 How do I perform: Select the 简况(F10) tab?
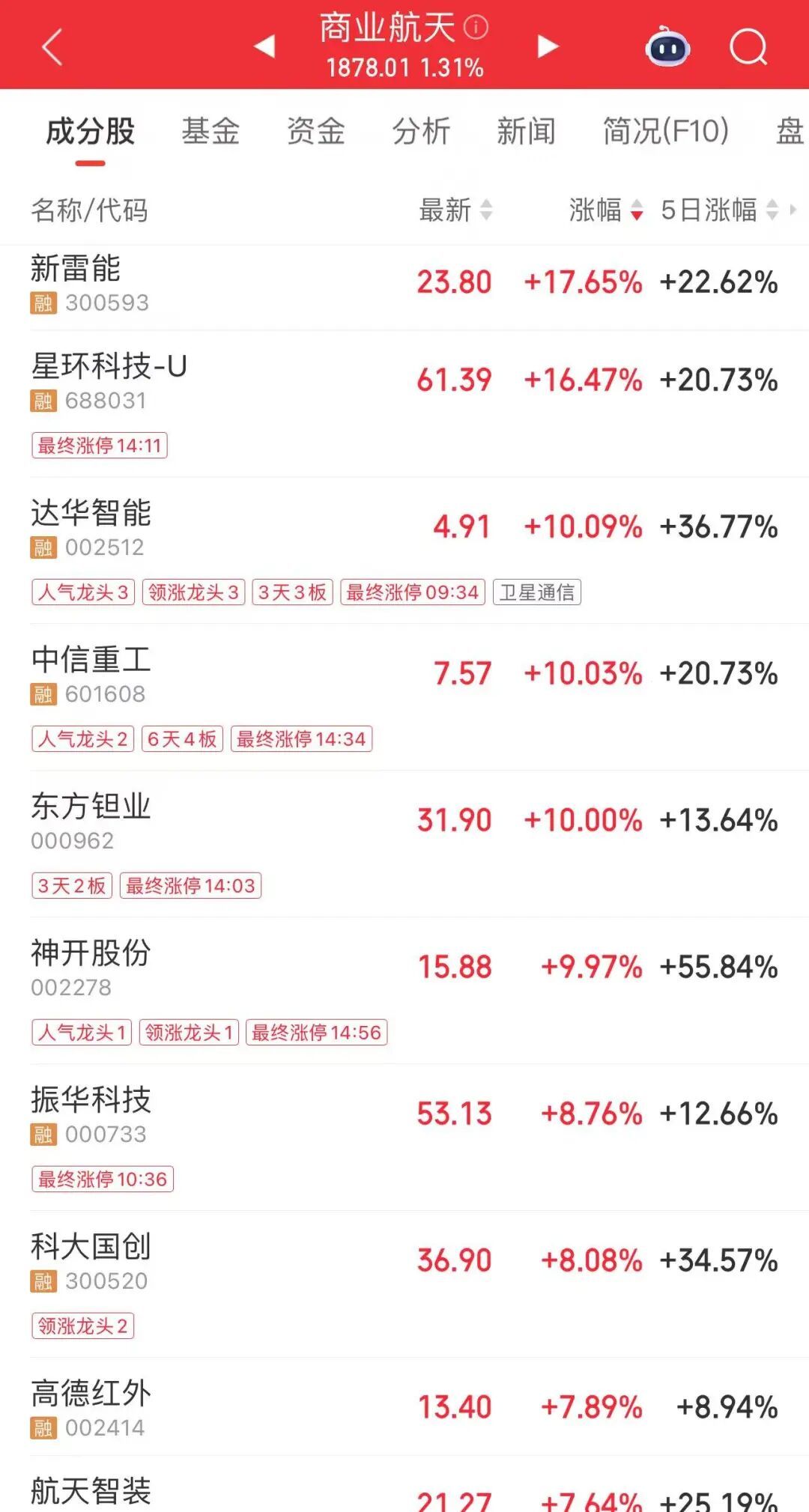click(665, 132)
